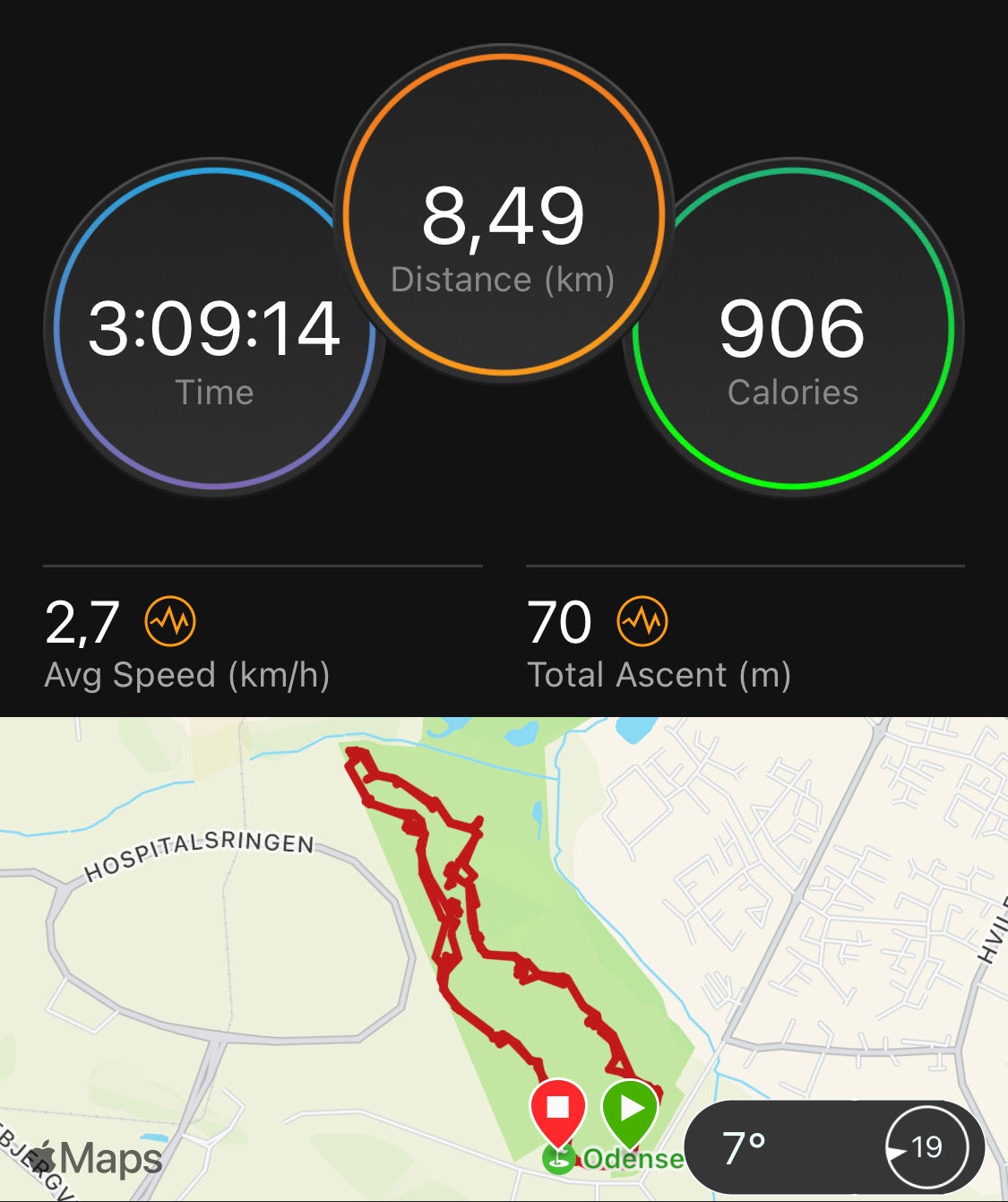Viewport: 1008px width, 1202px height.
Task: Open the Avg Speed chart icon
Action: pyautogui.click(x=170, y=621)
